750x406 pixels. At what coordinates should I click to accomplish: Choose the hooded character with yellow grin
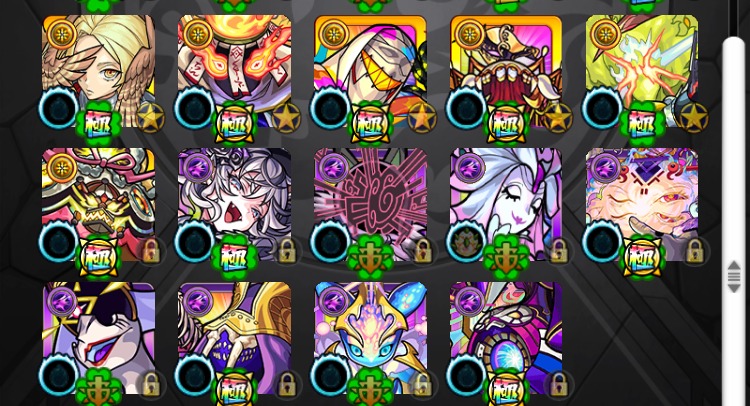[x=370, y=70]
